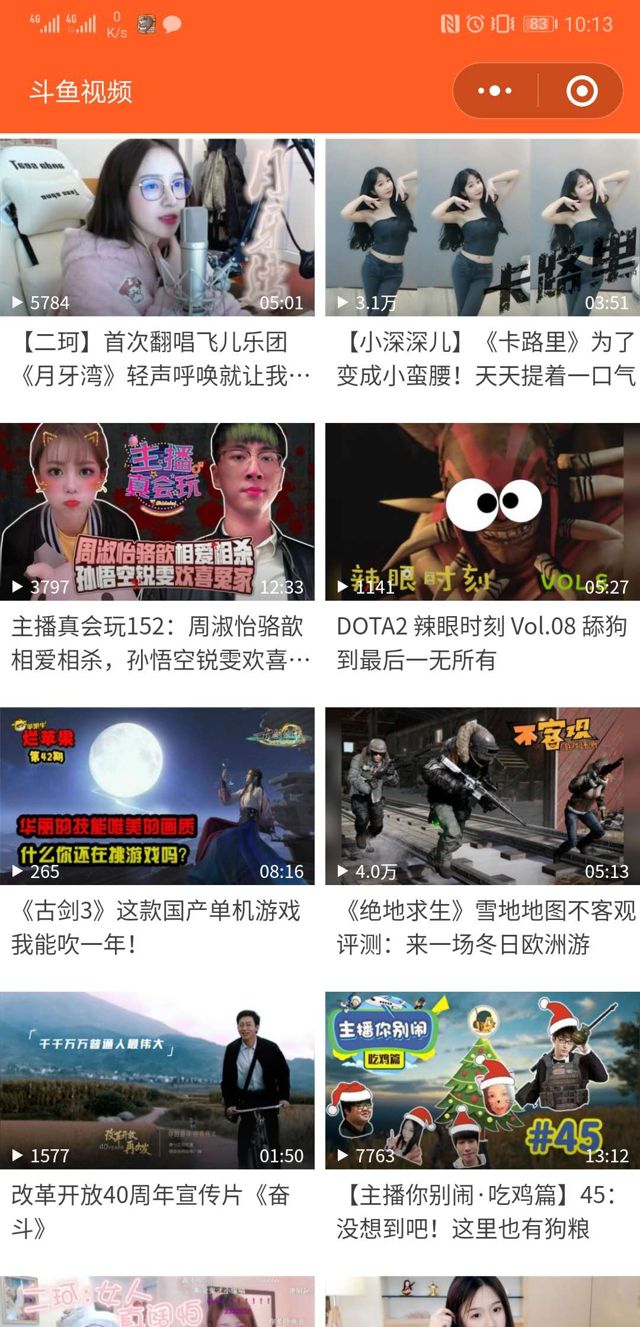The height and width of the screenshot is (1327, 640).
Task: Play the 月牙湾 cover video by 二珂
Action: point(157,228)
